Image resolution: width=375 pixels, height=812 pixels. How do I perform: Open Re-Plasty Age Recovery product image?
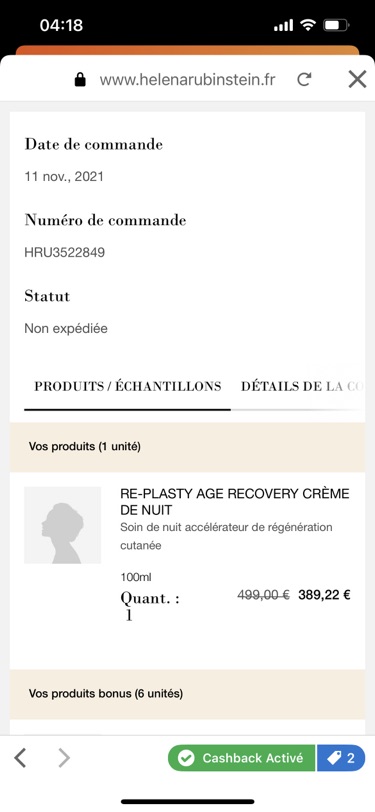point(63,525)
